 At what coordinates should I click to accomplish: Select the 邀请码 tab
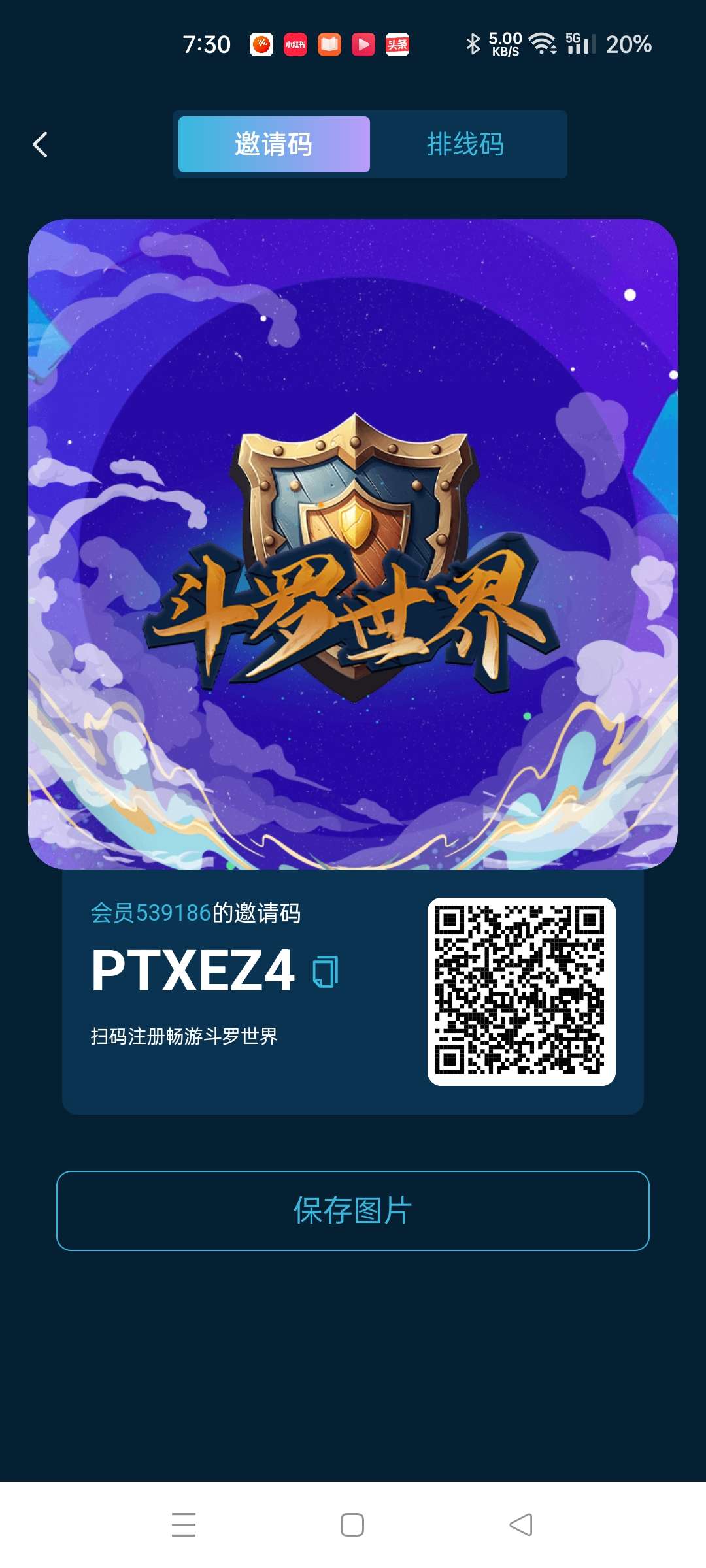(274, 144)
